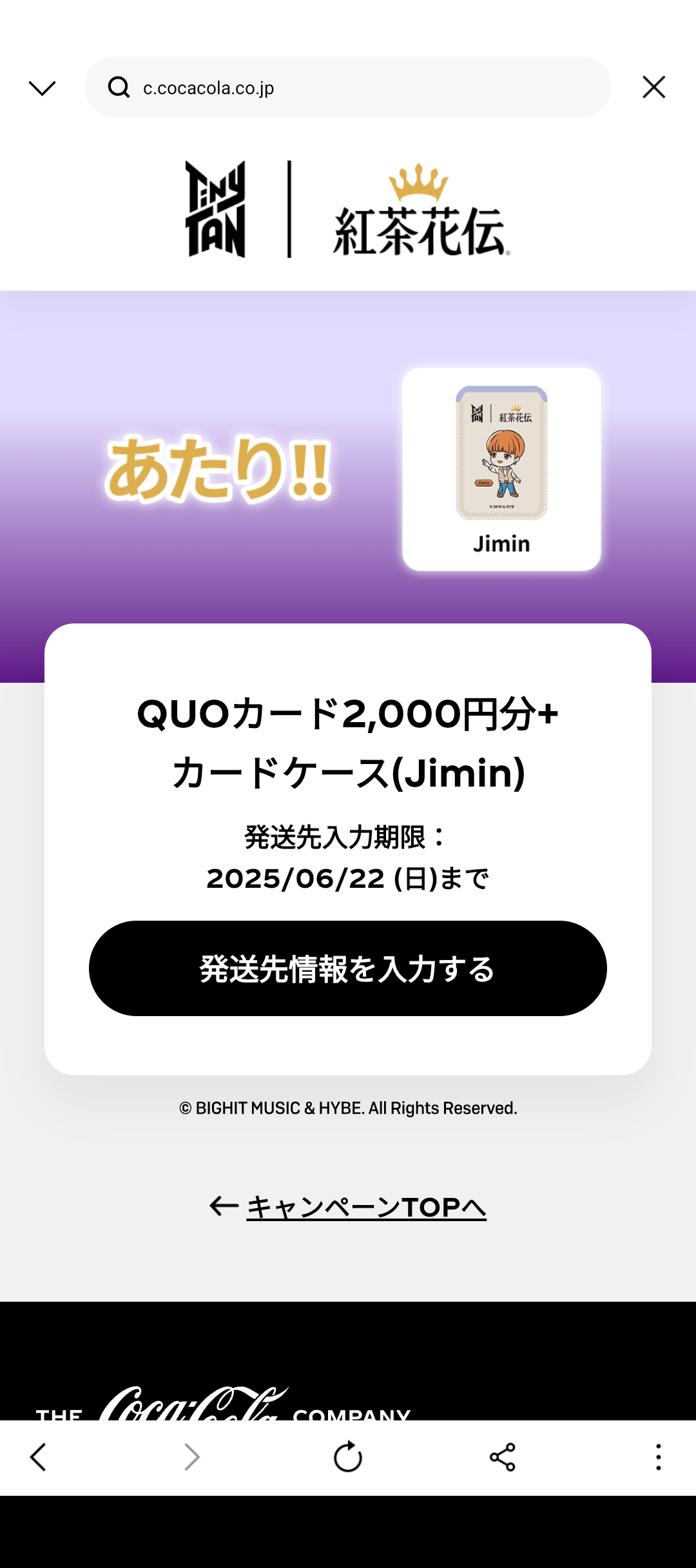696x1568 pixels.
Task: Share this page
Action: 503,1457
